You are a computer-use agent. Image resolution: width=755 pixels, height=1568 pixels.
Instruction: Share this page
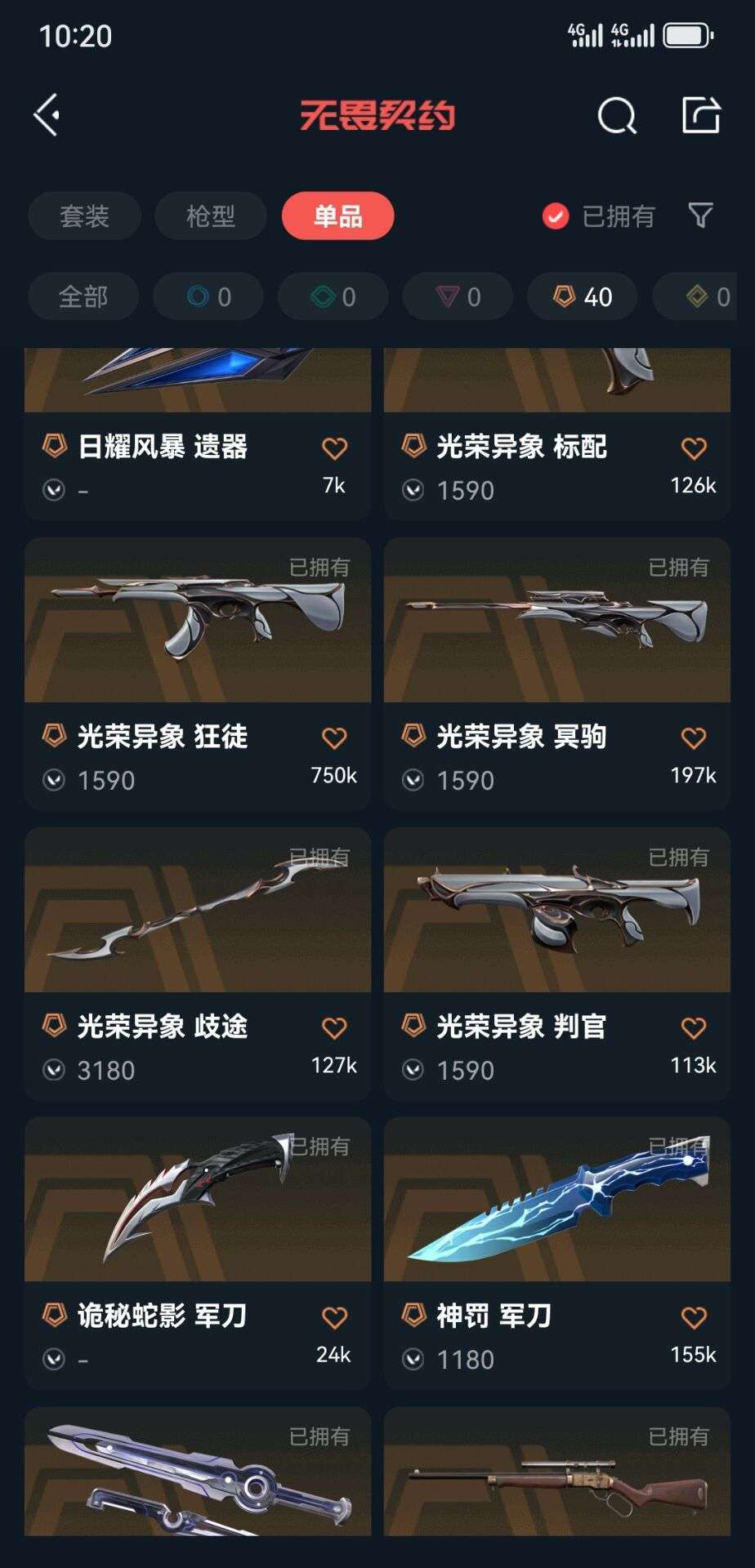(x=701, y=114)
